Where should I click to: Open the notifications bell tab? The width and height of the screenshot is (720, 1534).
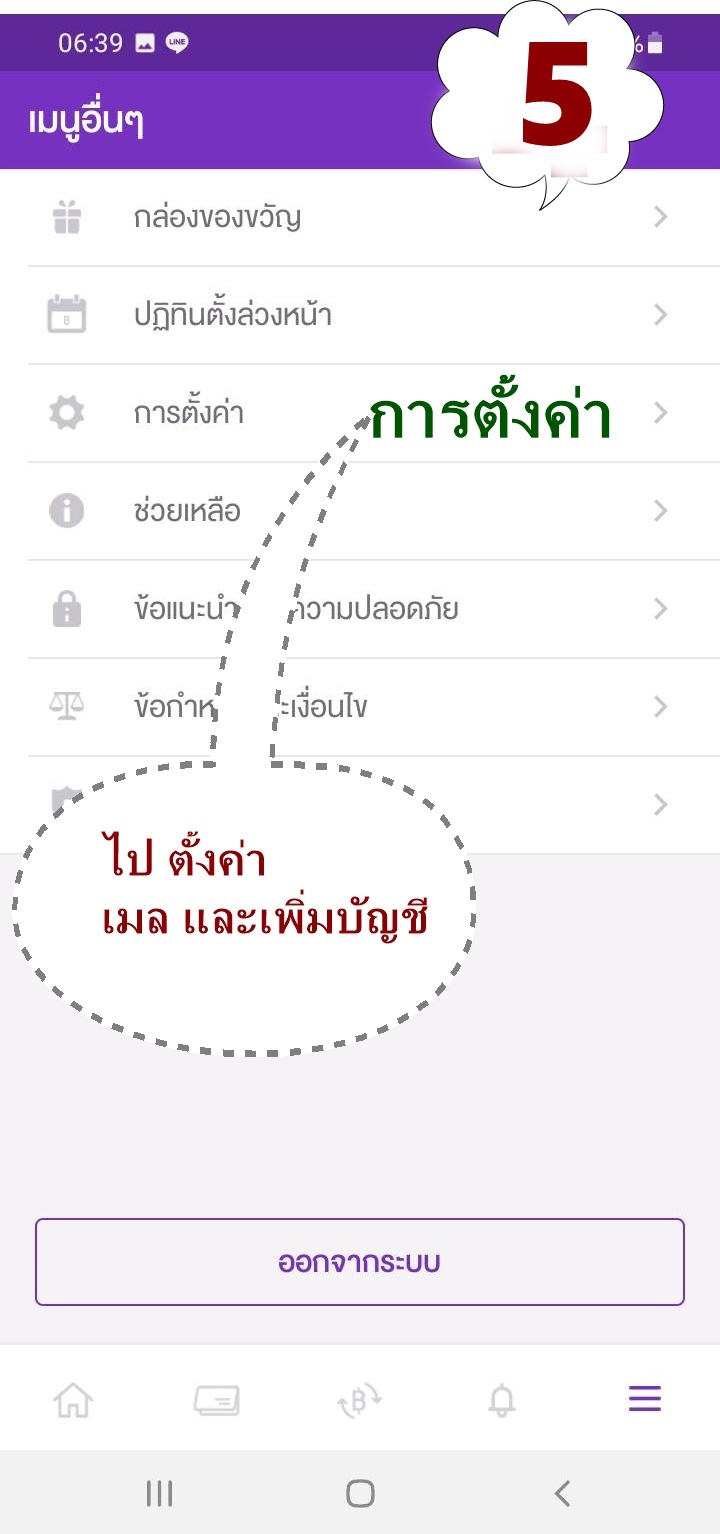502,1399
